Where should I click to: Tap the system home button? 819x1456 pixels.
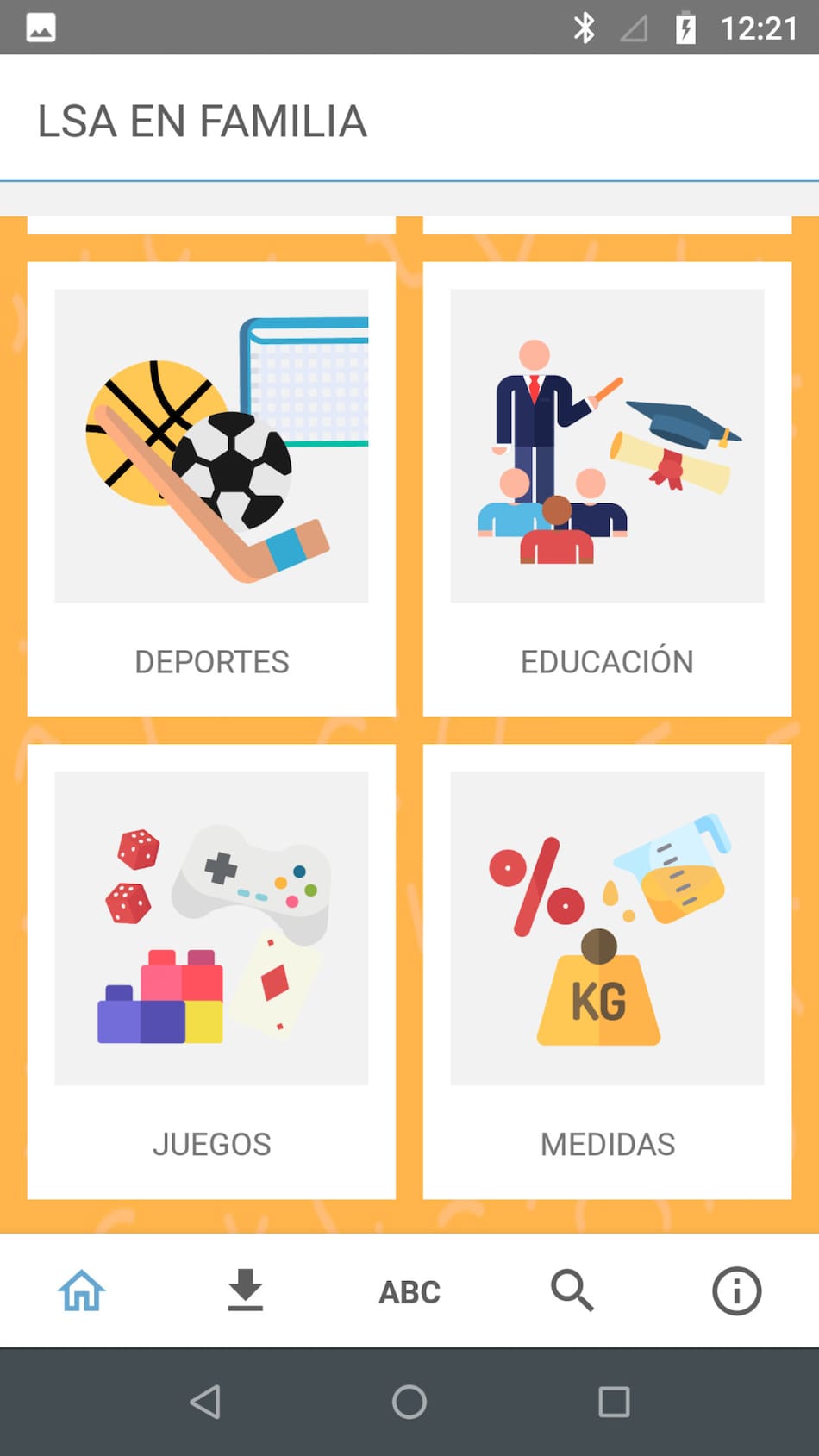point(409,1402)
